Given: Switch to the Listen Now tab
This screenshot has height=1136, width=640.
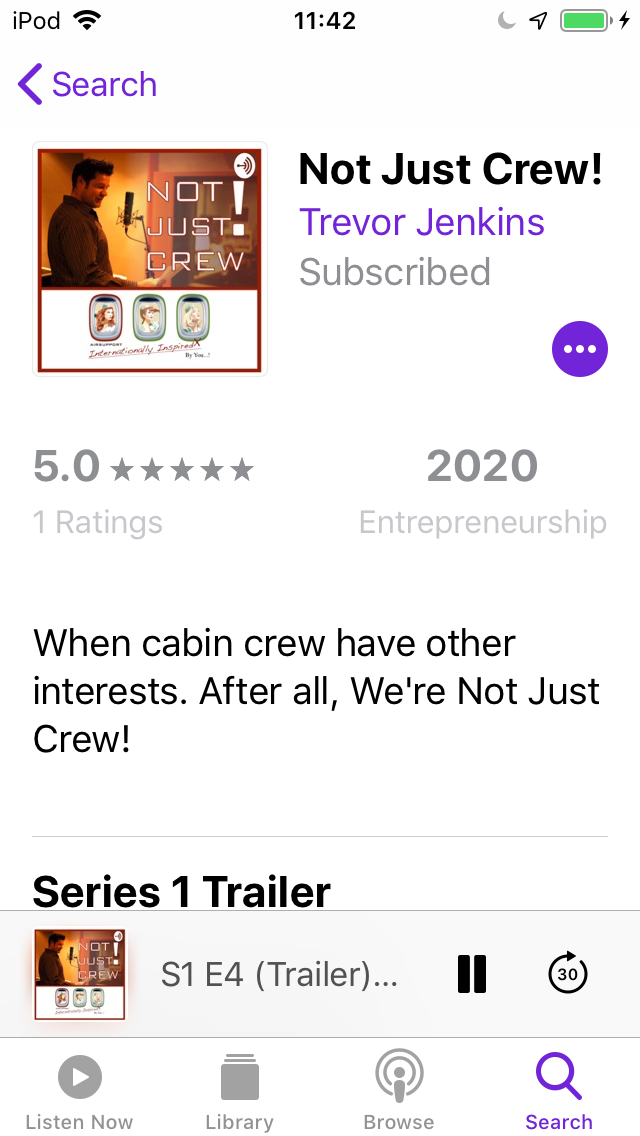Looking at the screenshot, I should [x=79, y=1090].
